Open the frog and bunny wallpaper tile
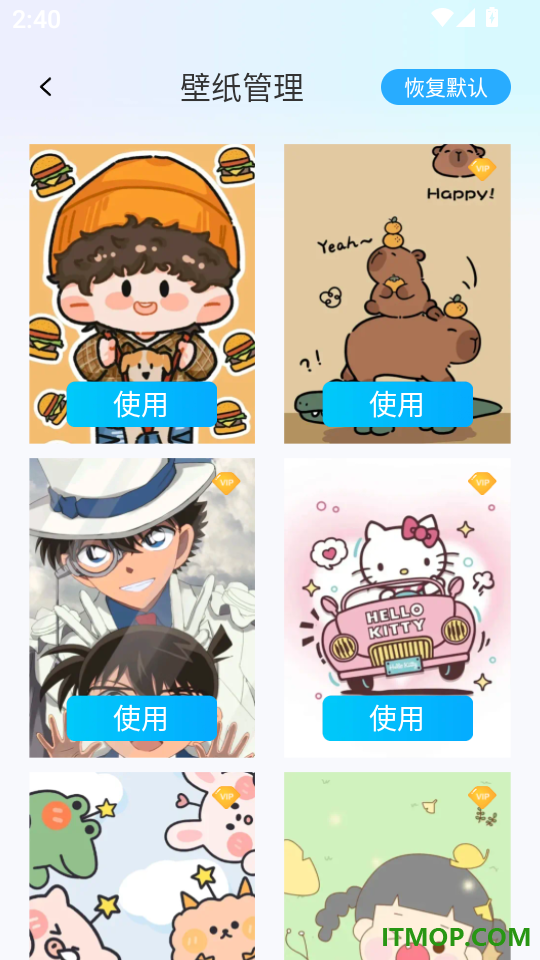 point(142,866)
